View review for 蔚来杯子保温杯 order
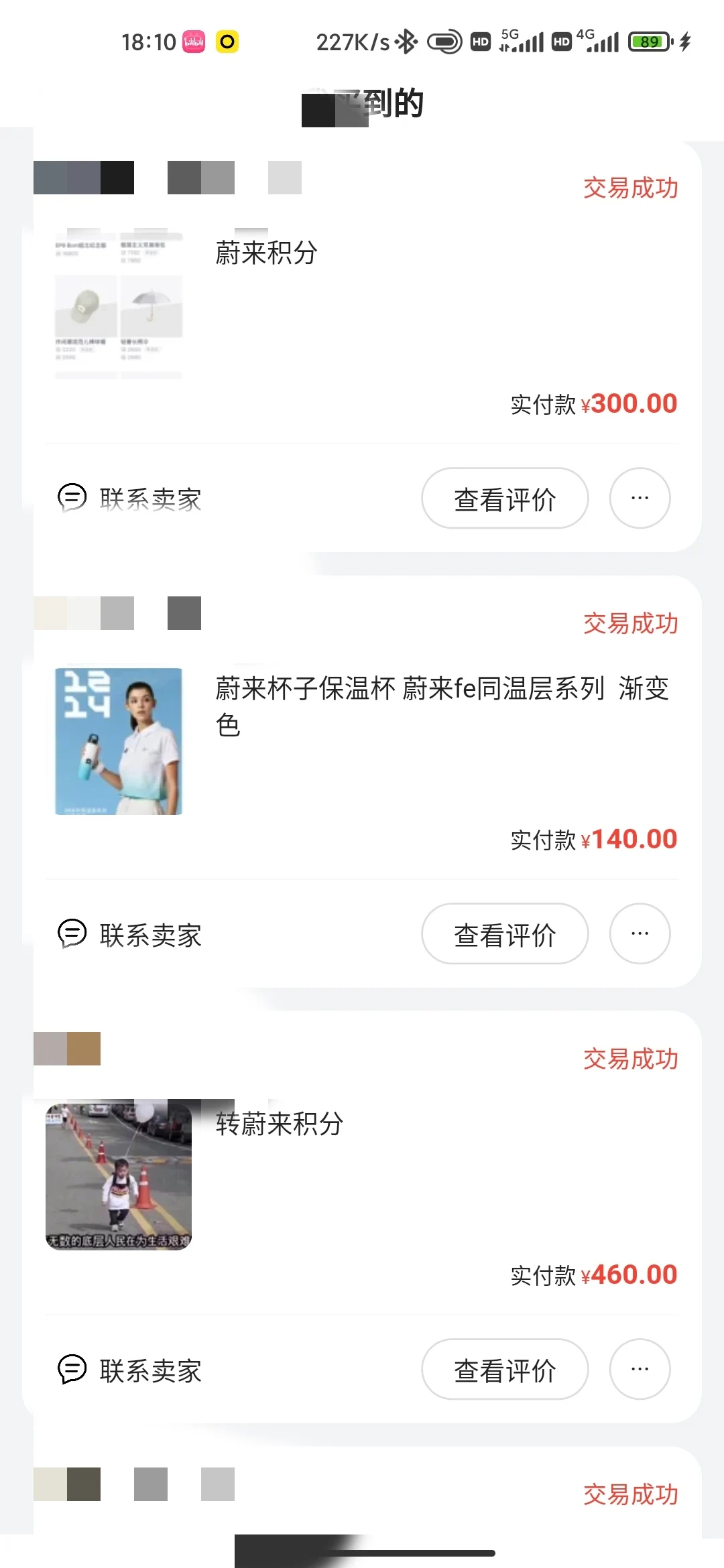724x1568 pixels. coord(505,934)
